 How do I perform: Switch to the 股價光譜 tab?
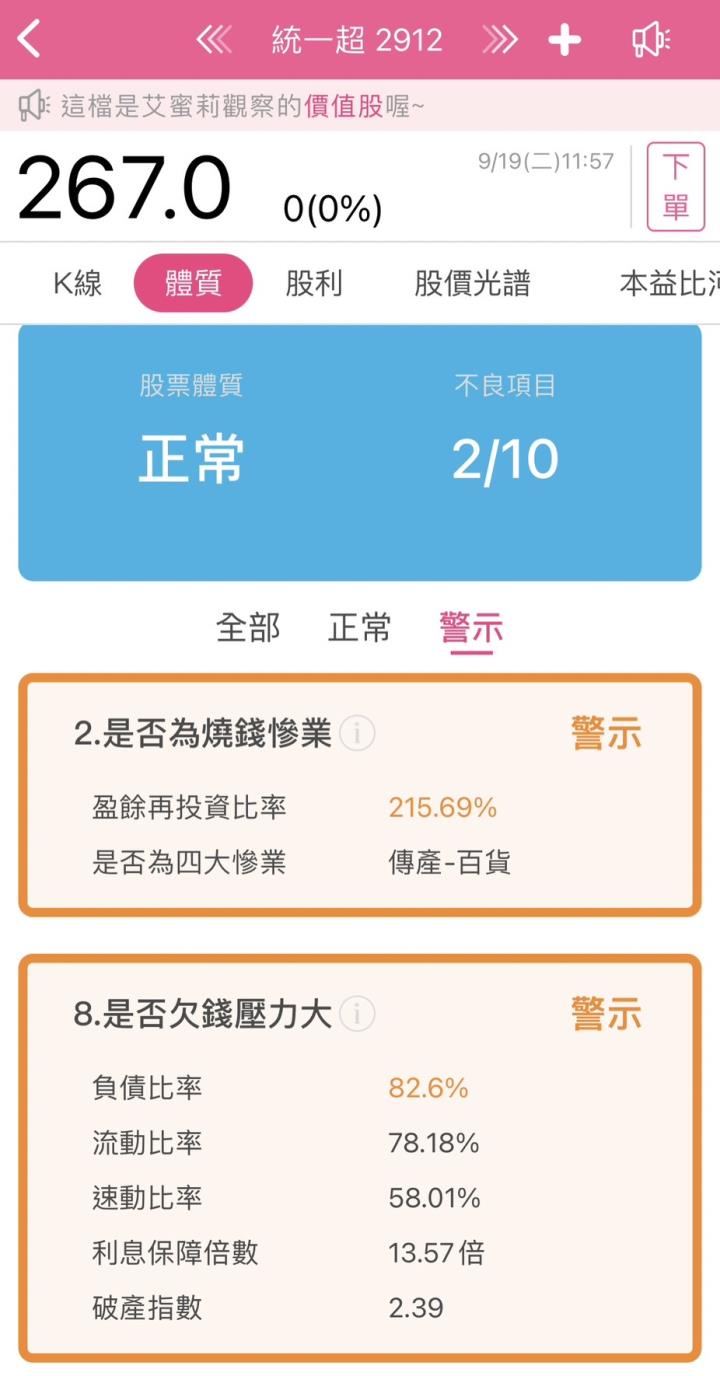tap(472, 284)
